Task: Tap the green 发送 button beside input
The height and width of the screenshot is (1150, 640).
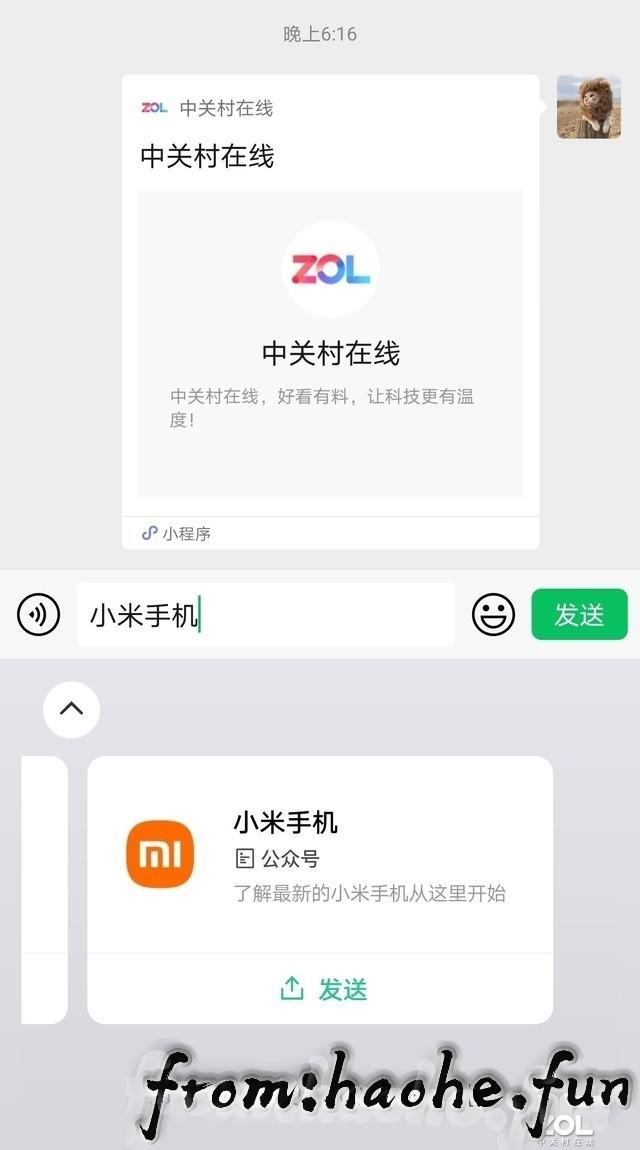Action: click(x=579, y=614)
